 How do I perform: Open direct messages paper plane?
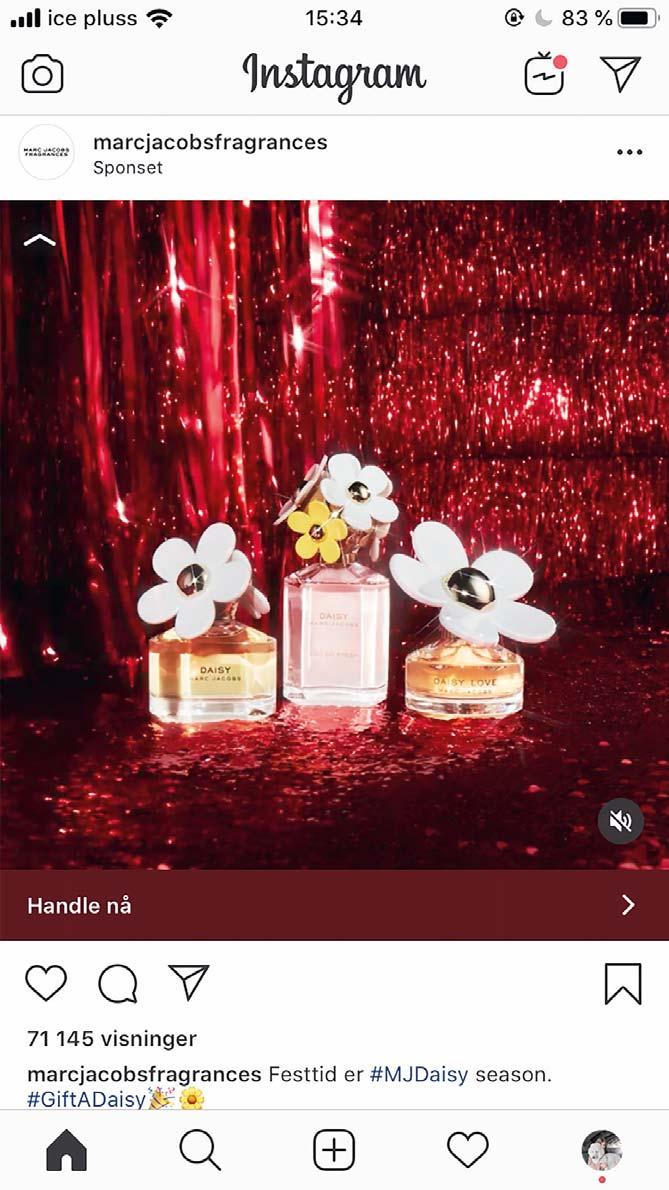click(620, 74)
